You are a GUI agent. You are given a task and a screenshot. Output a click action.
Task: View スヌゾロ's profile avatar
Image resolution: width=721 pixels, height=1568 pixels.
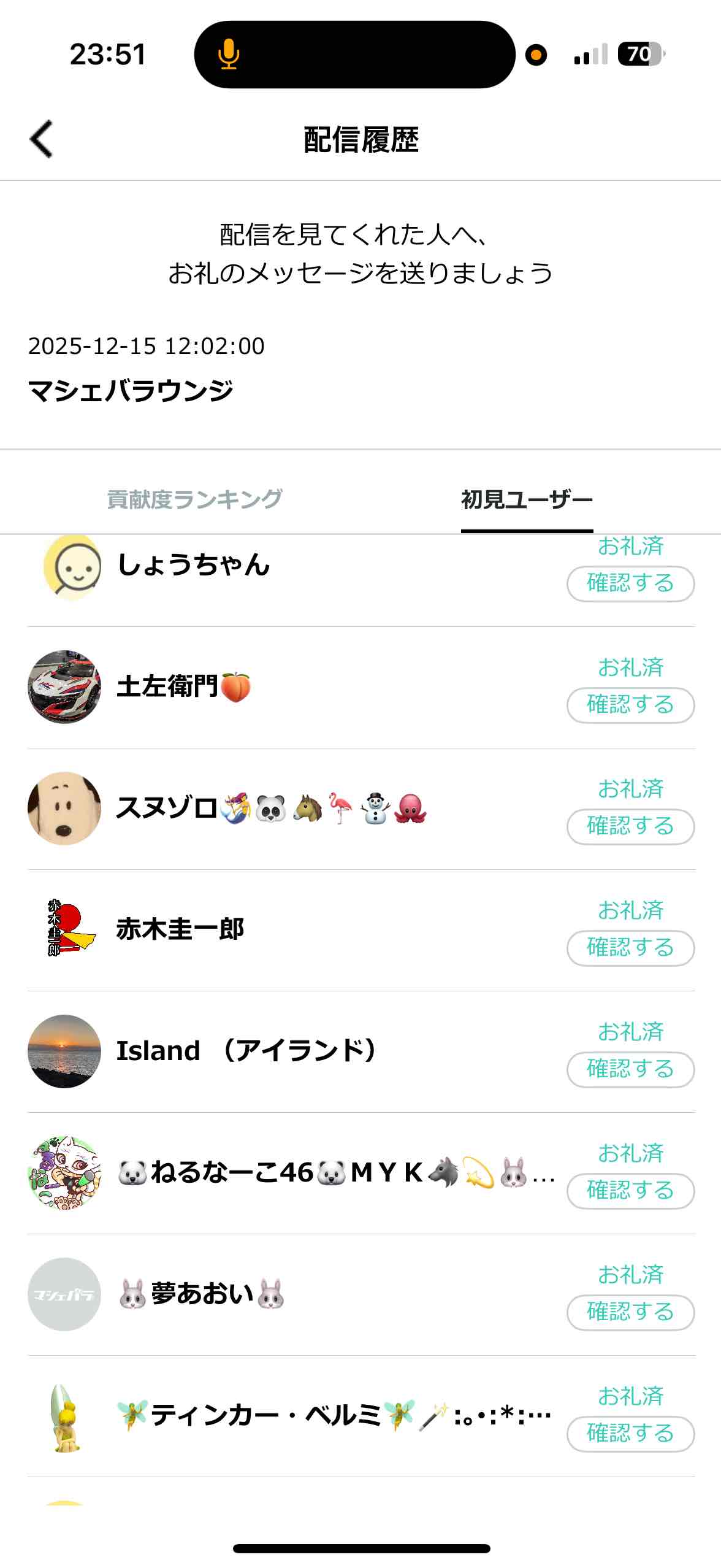coord(64,808)
